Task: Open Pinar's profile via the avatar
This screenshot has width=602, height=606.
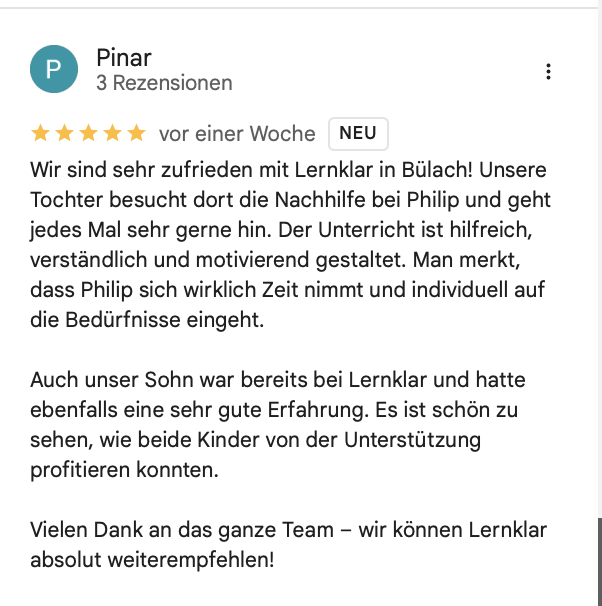Action: click(x=54, y=69)
